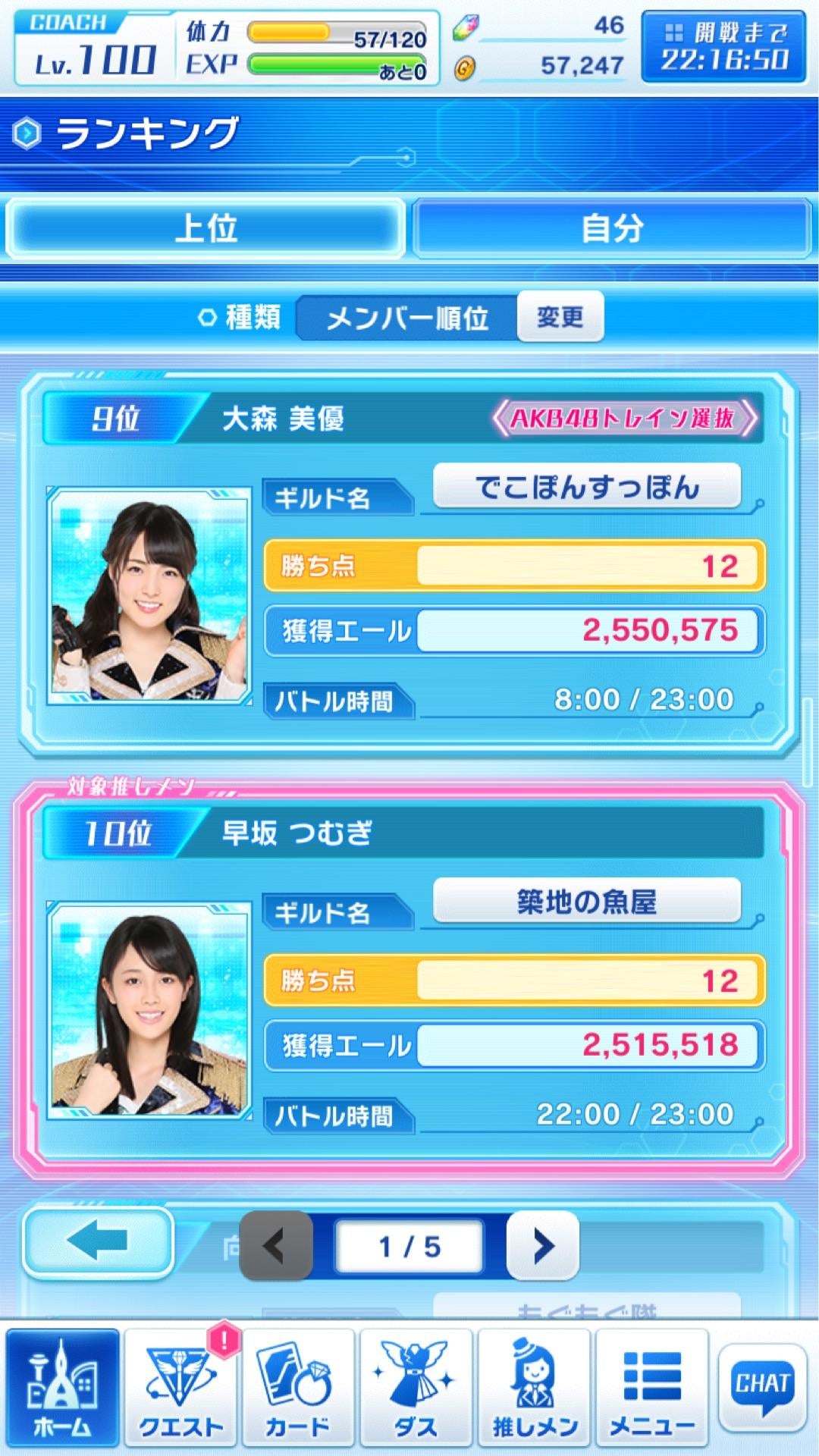Switch to the 上位 ranking tab

coord(205,228)
